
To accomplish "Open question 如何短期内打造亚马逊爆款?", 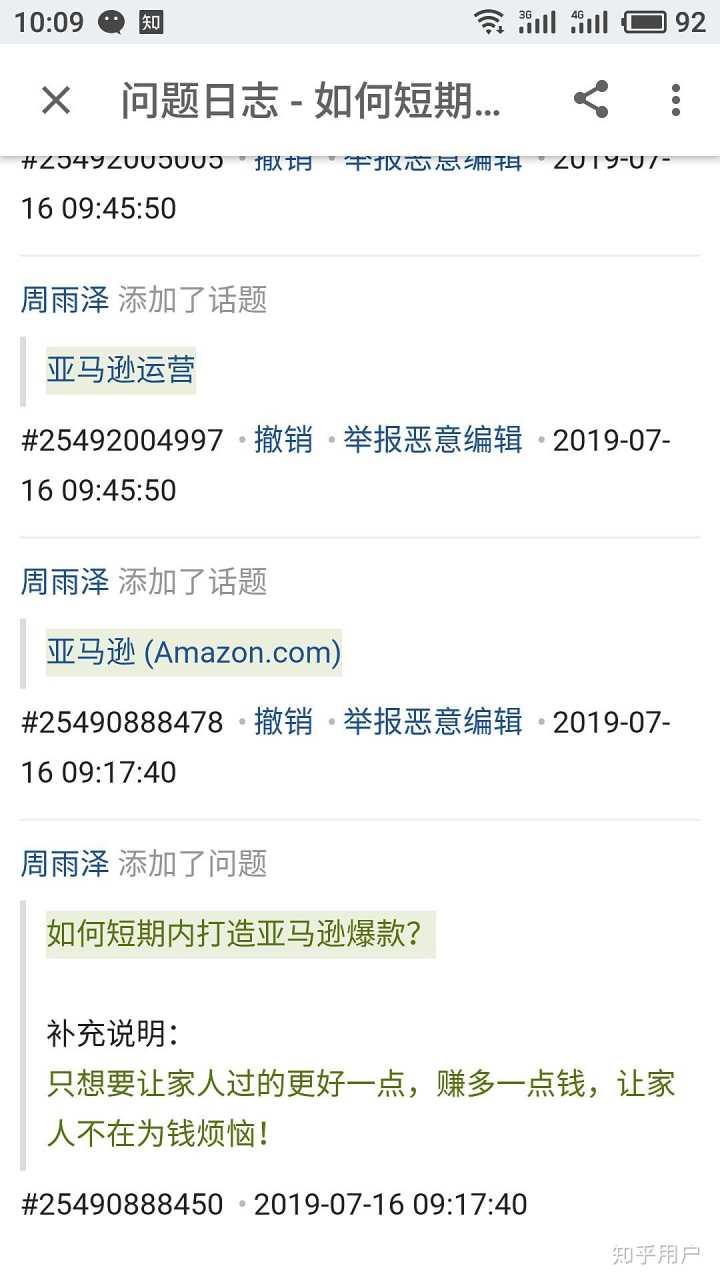I will point(234,934).
